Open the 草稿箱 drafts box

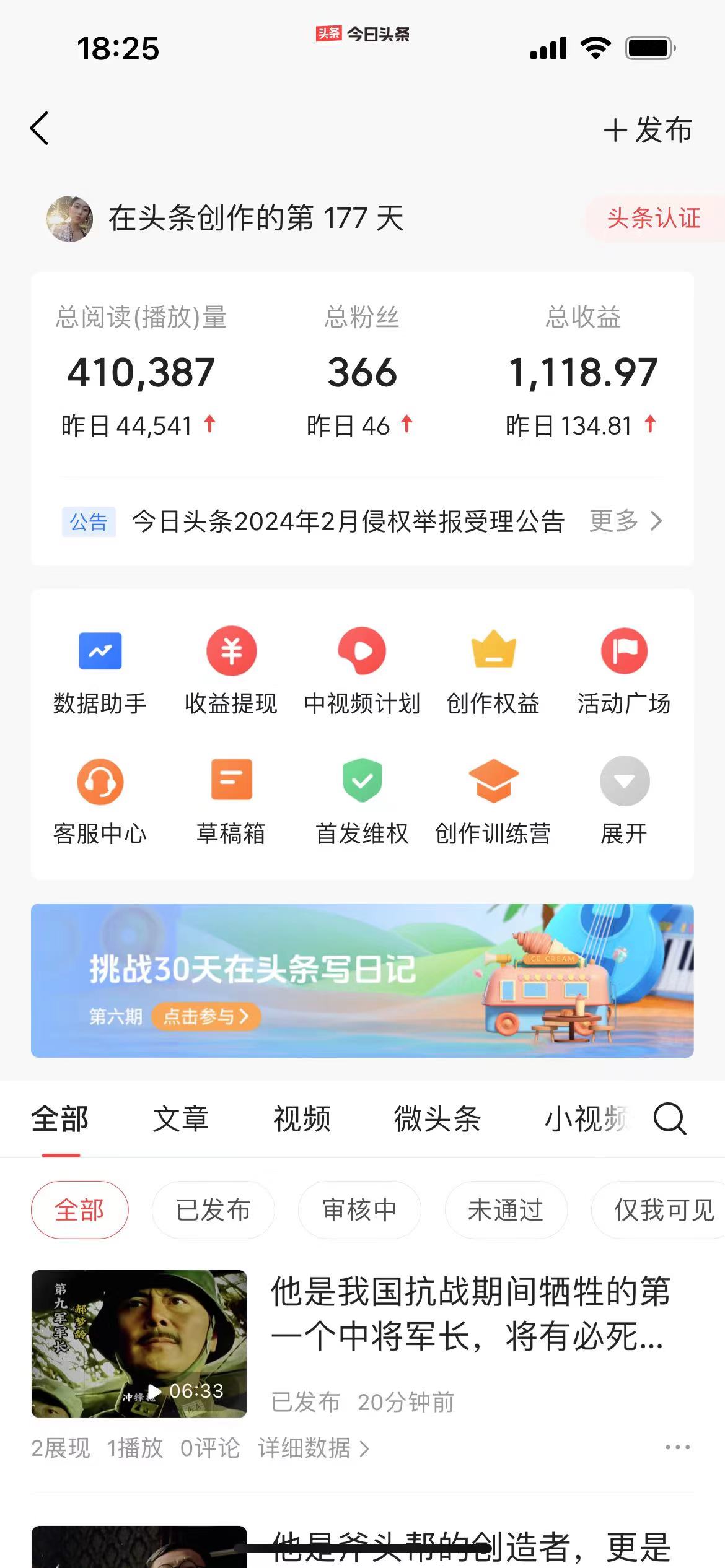231,802
